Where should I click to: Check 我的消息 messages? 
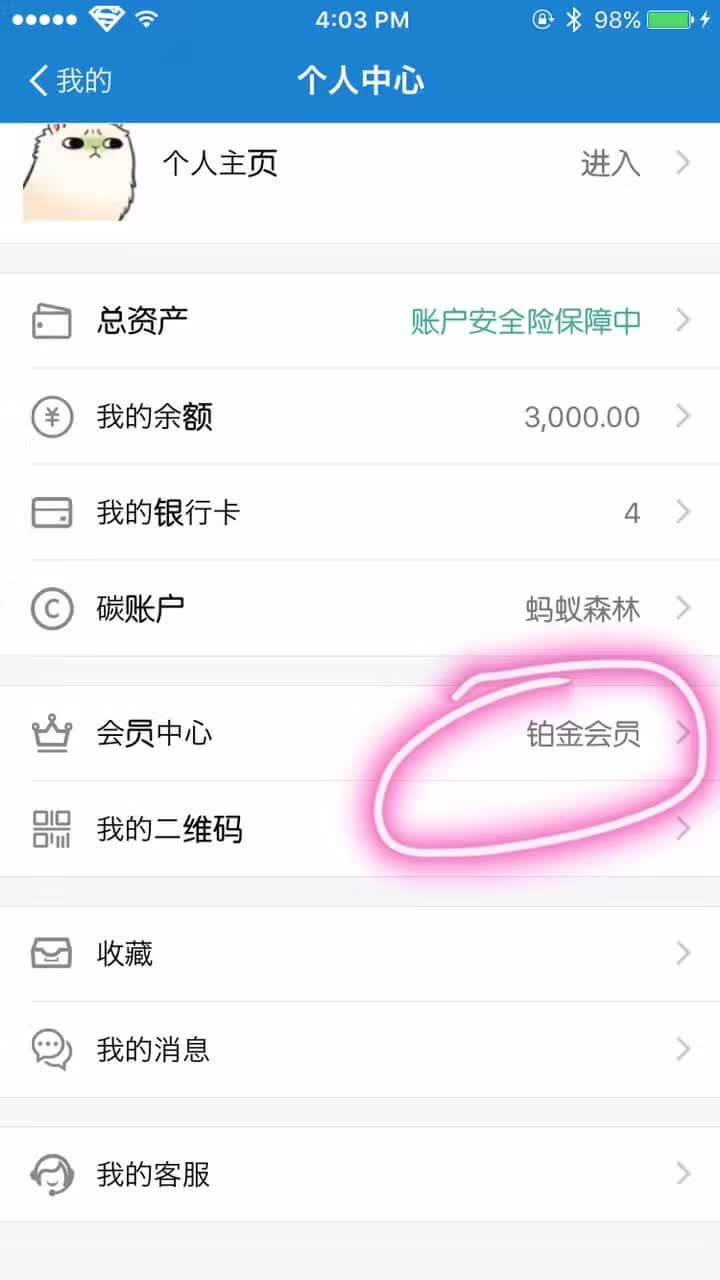coord(360,1050)
